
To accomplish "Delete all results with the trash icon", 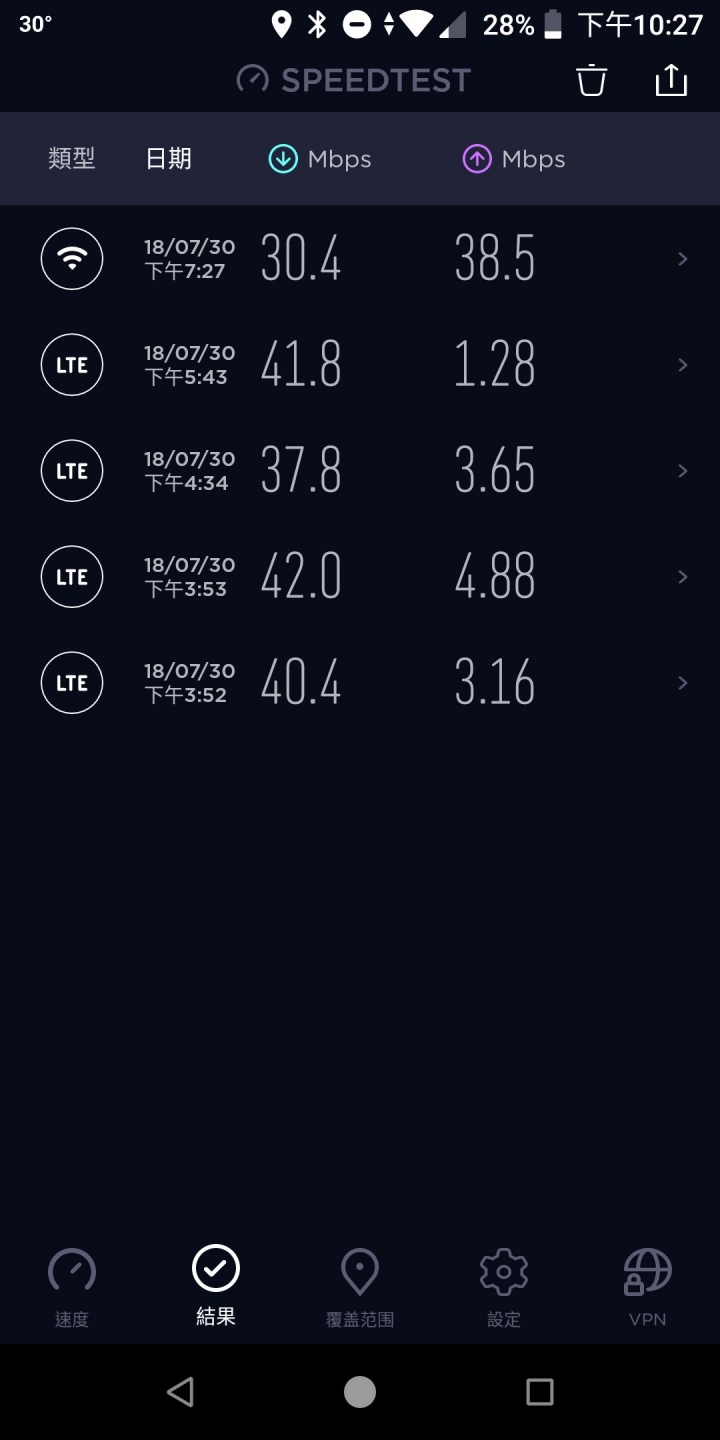I will coord(592,79).
